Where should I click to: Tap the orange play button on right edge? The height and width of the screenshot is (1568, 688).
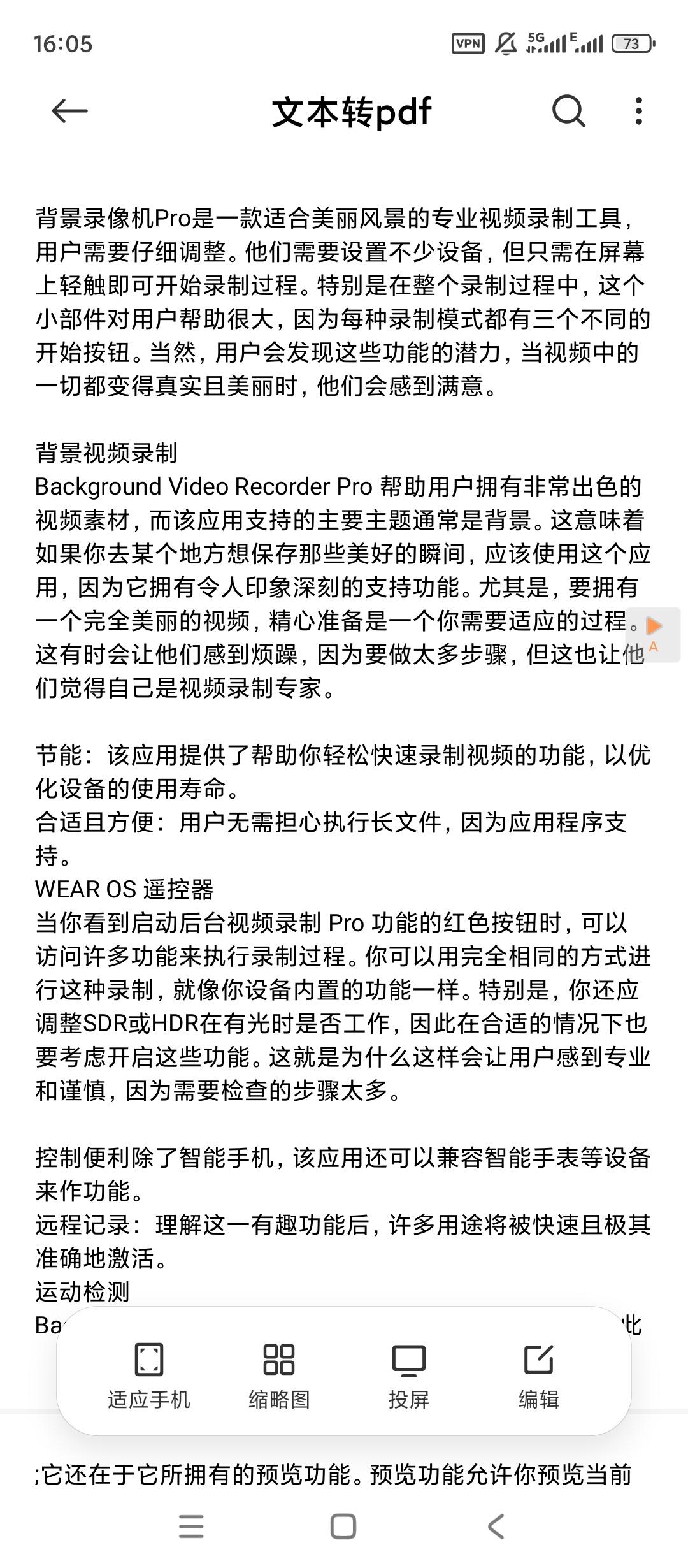(654, 626)
